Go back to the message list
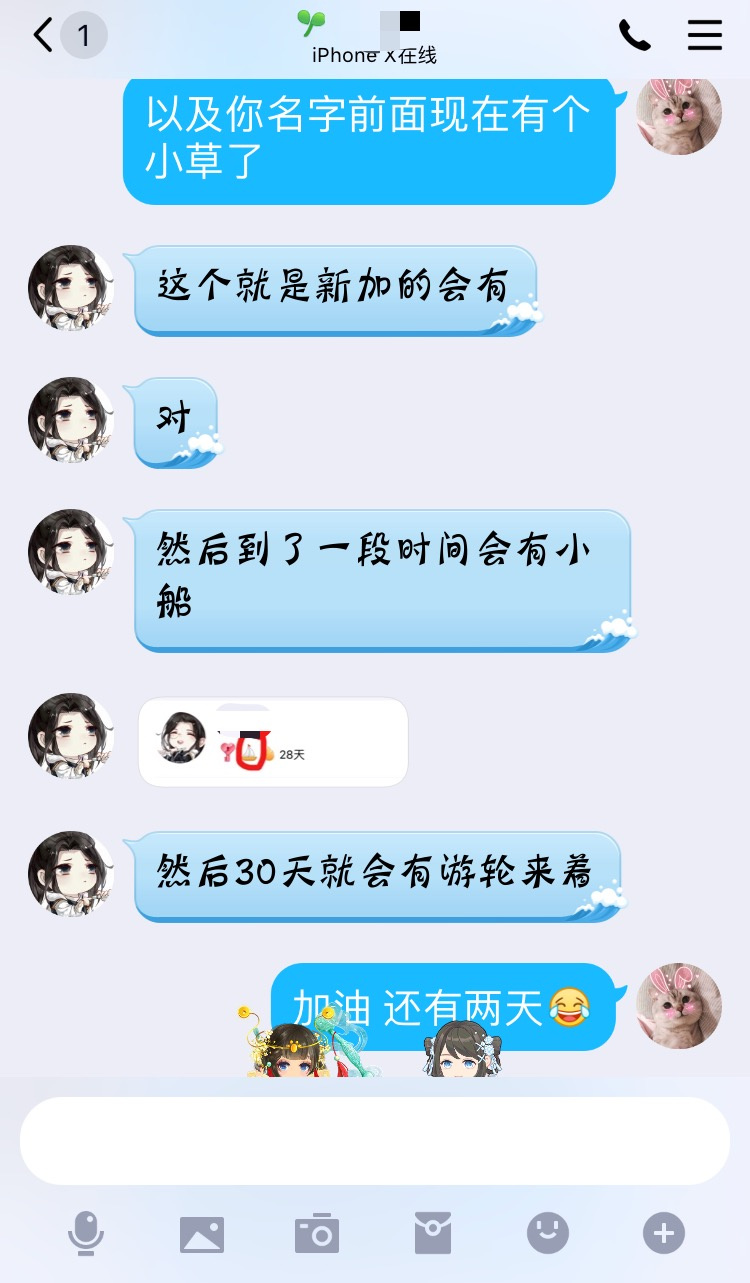The height and width of the screenshot is (1283, 750). pyautogui.click(x=44, y=36)
